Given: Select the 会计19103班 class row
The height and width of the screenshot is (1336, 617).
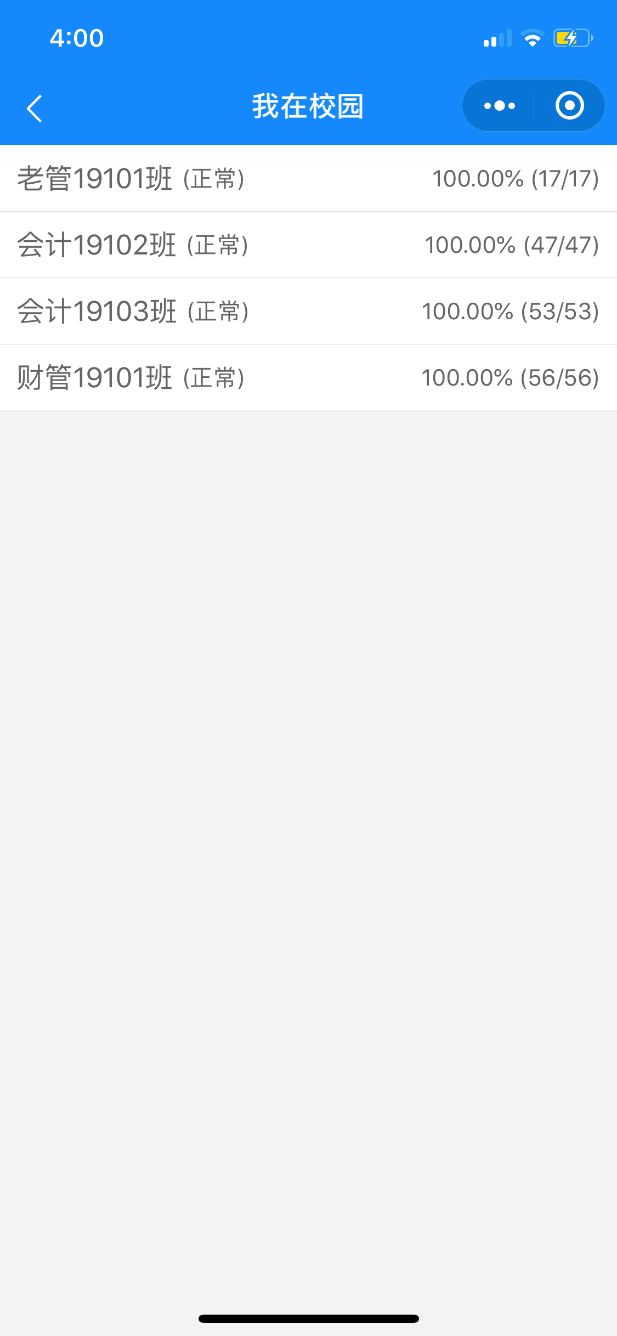Looking at the screenshot, I should point(308,311).
